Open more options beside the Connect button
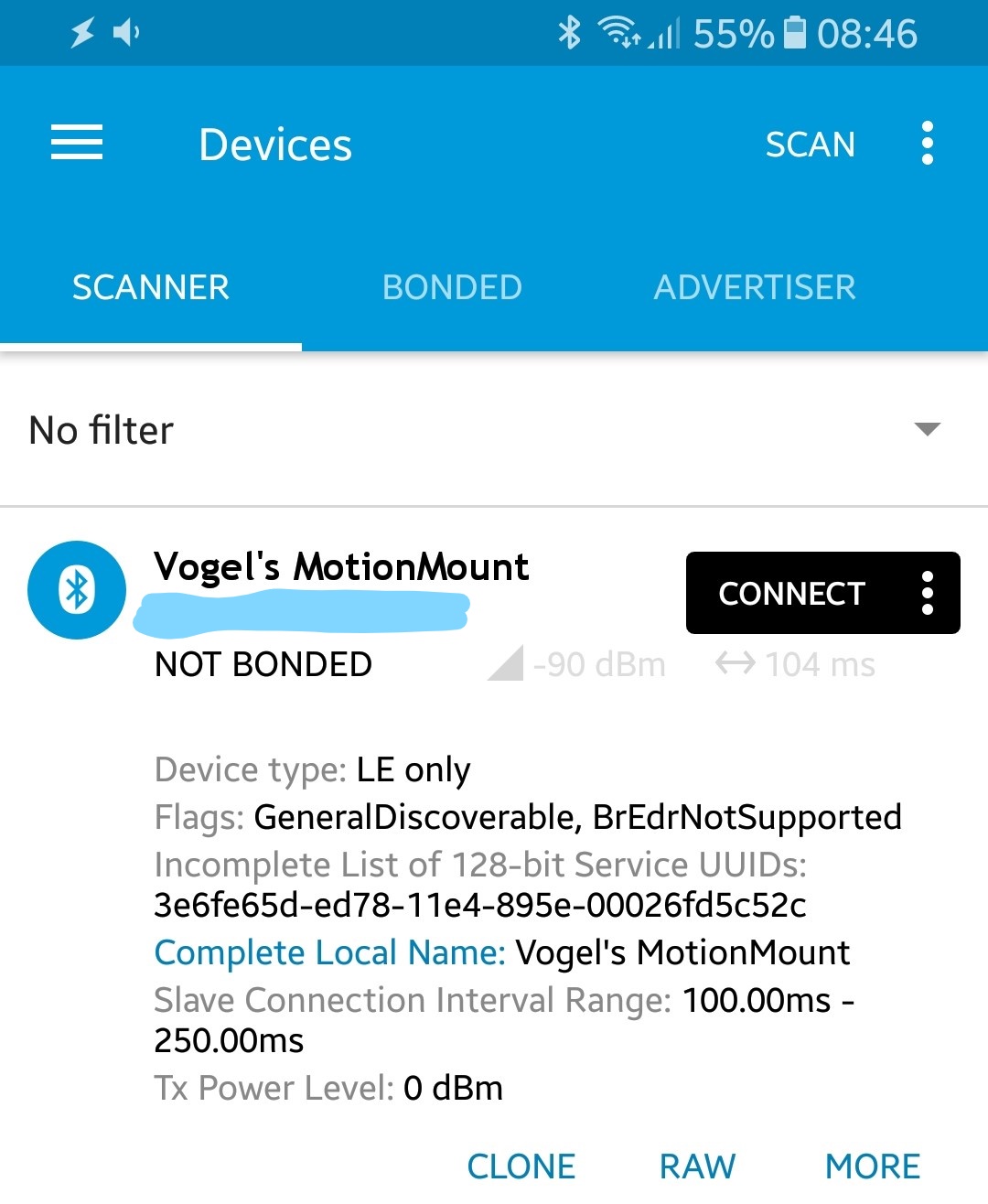This screenshot has width=988, height=1204. pyautogui.click(x=928, y=593)
